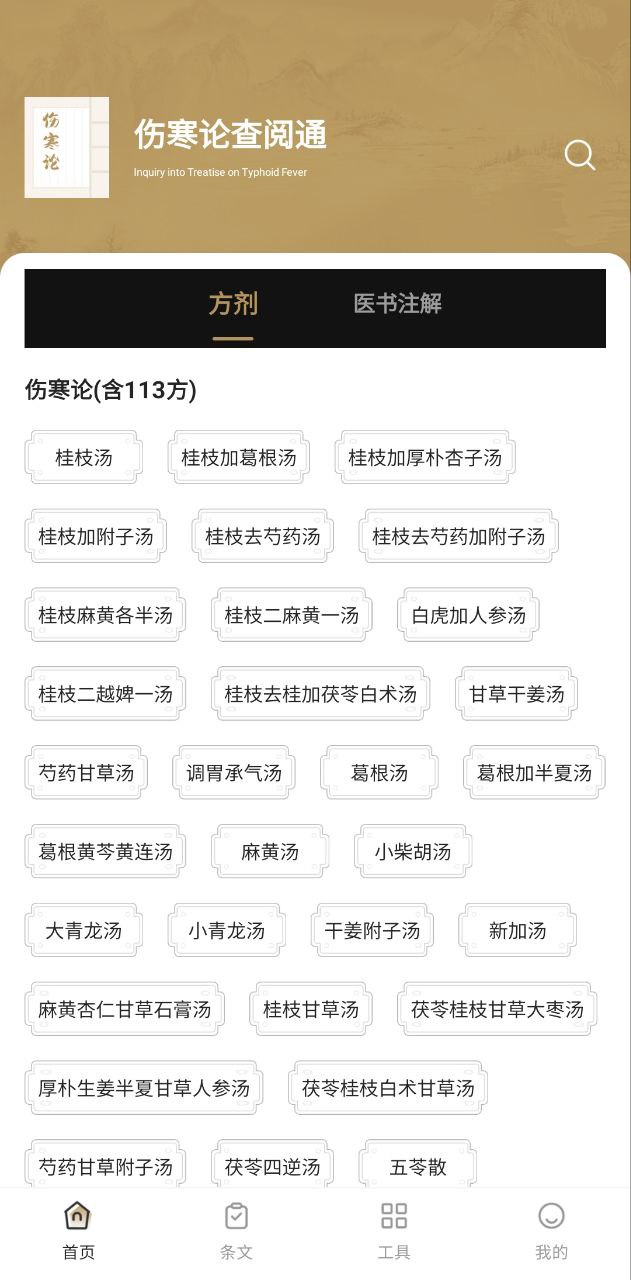The width and height of the screenshot is (631, 1280).
Task: Open 桂枝加葛根汤 formula
Action: [x=239, y=458]
